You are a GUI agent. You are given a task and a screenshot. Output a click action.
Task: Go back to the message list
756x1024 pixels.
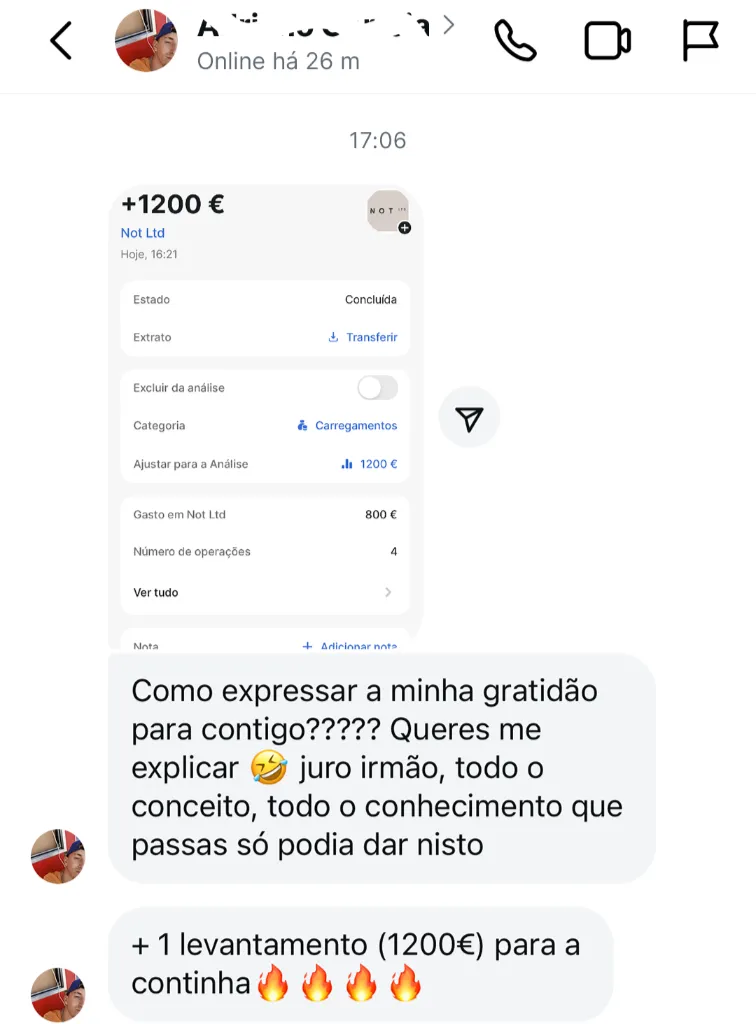pos(61,41)
